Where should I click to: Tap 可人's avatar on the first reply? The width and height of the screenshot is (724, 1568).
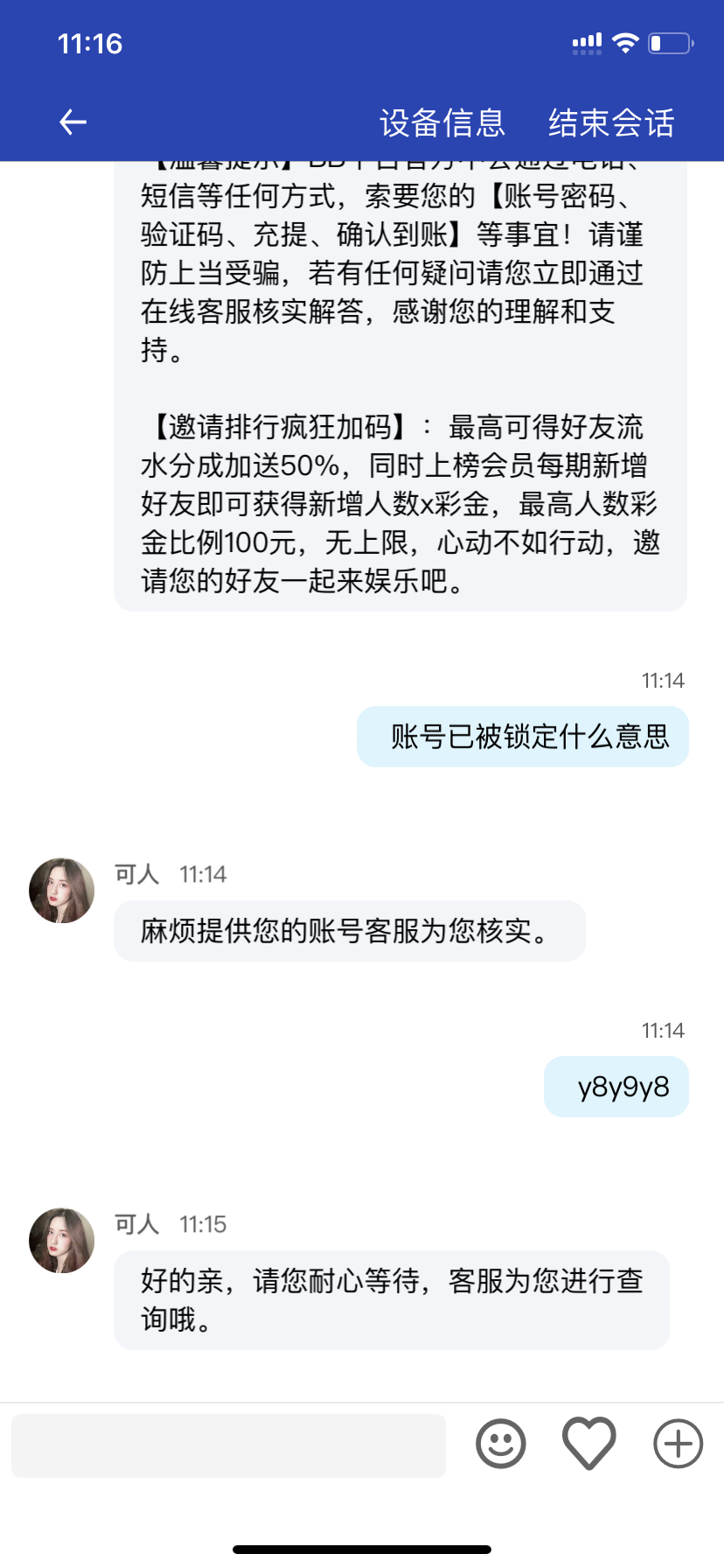click(61, 890)
